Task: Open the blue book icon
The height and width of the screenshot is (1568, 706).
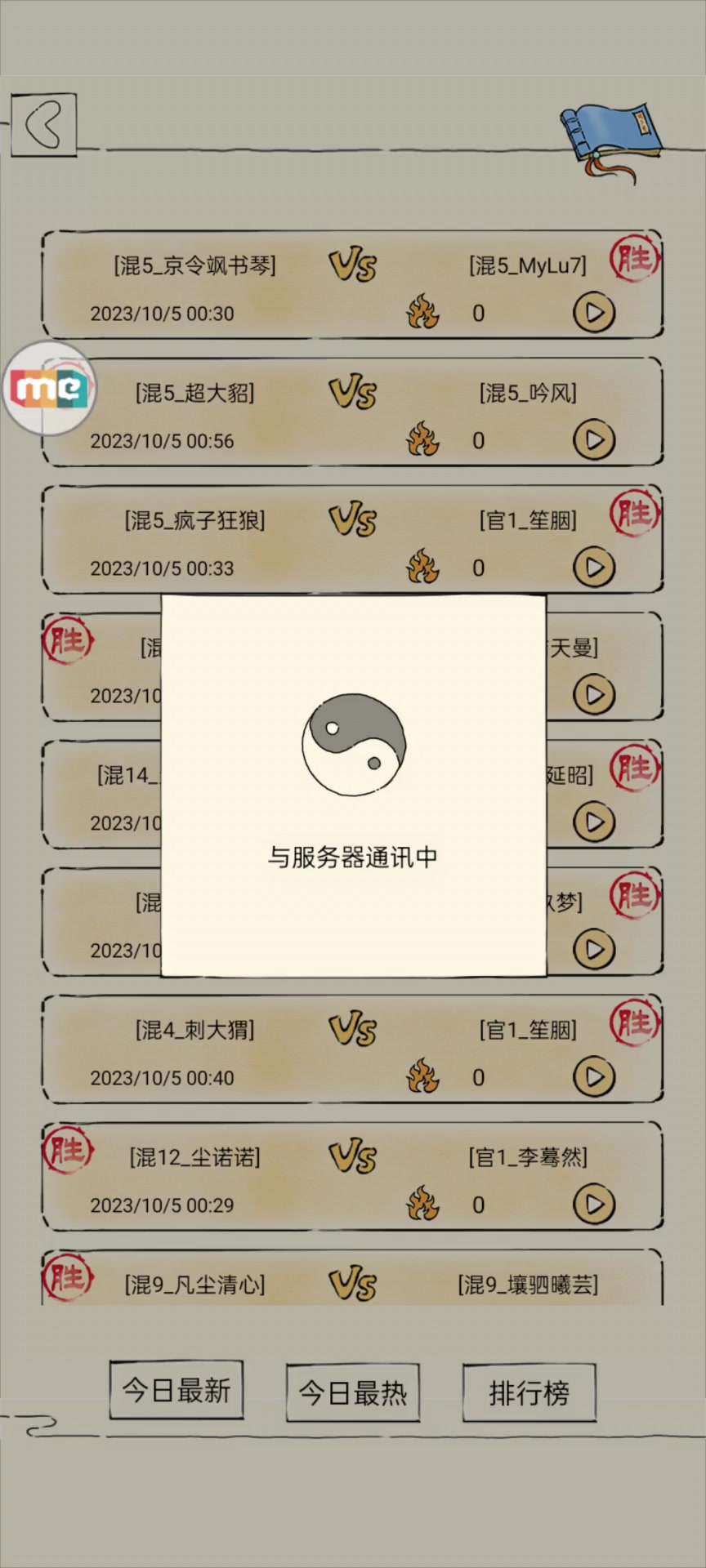Action: pos(610,140)
